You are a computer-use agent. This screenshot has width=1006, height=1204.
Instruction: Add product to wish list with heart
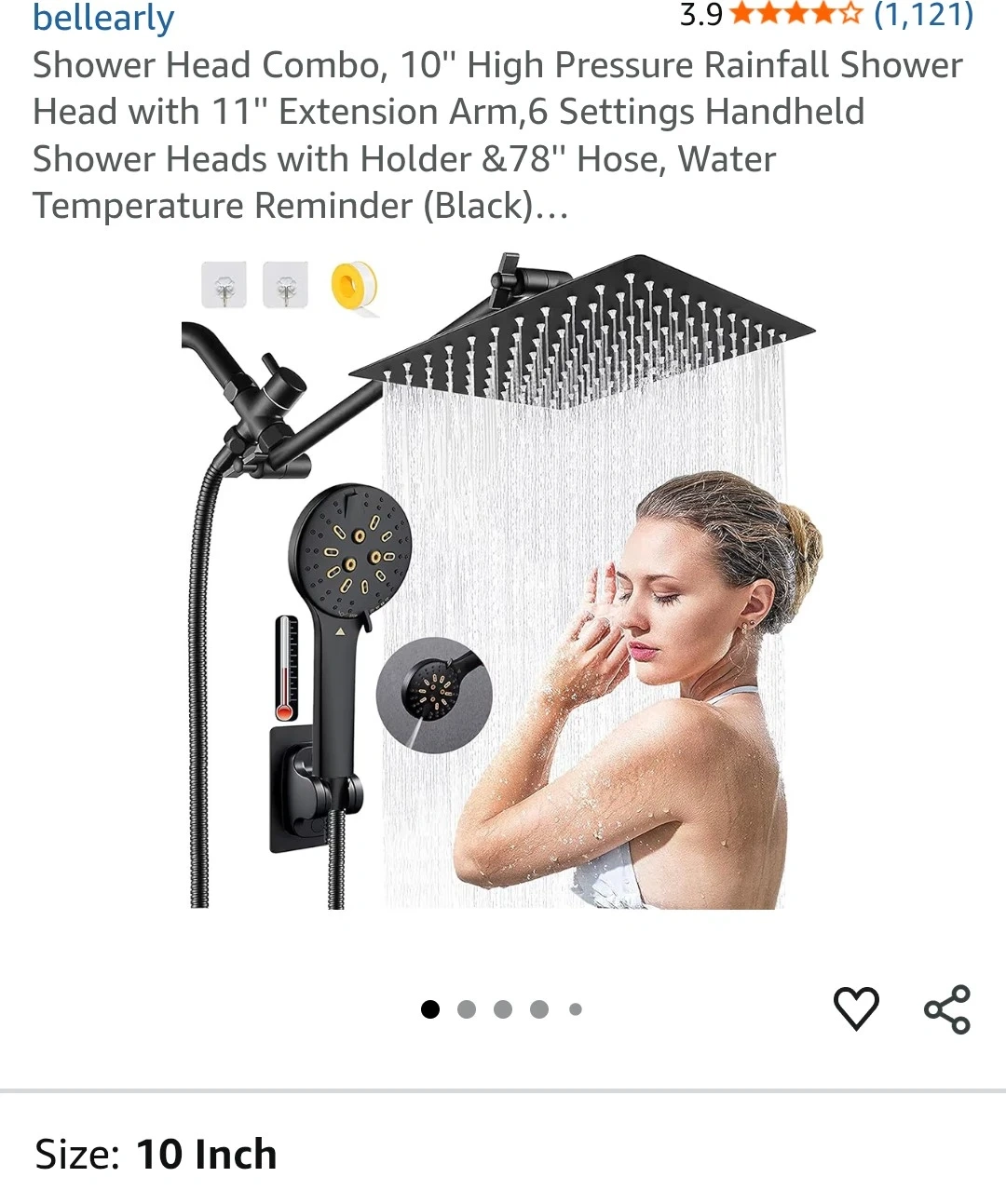tap(856, 1008)
